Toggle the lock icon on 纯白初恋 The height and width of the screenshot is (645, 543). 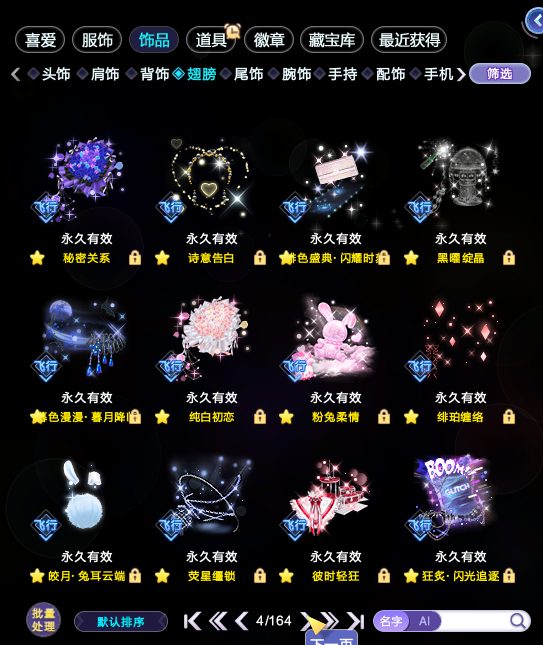pos(260,417)
